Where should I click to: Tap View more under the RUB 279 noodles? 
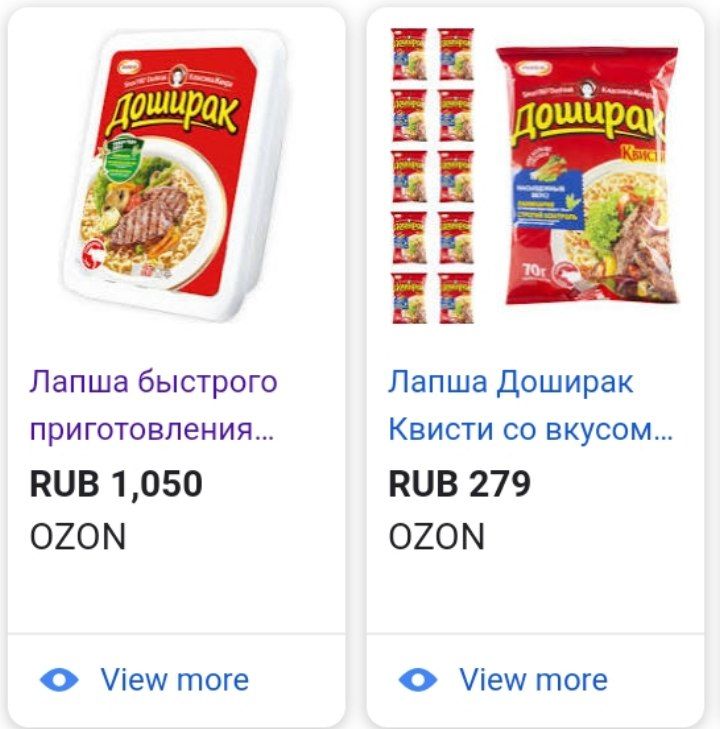(x=533, y=680)
